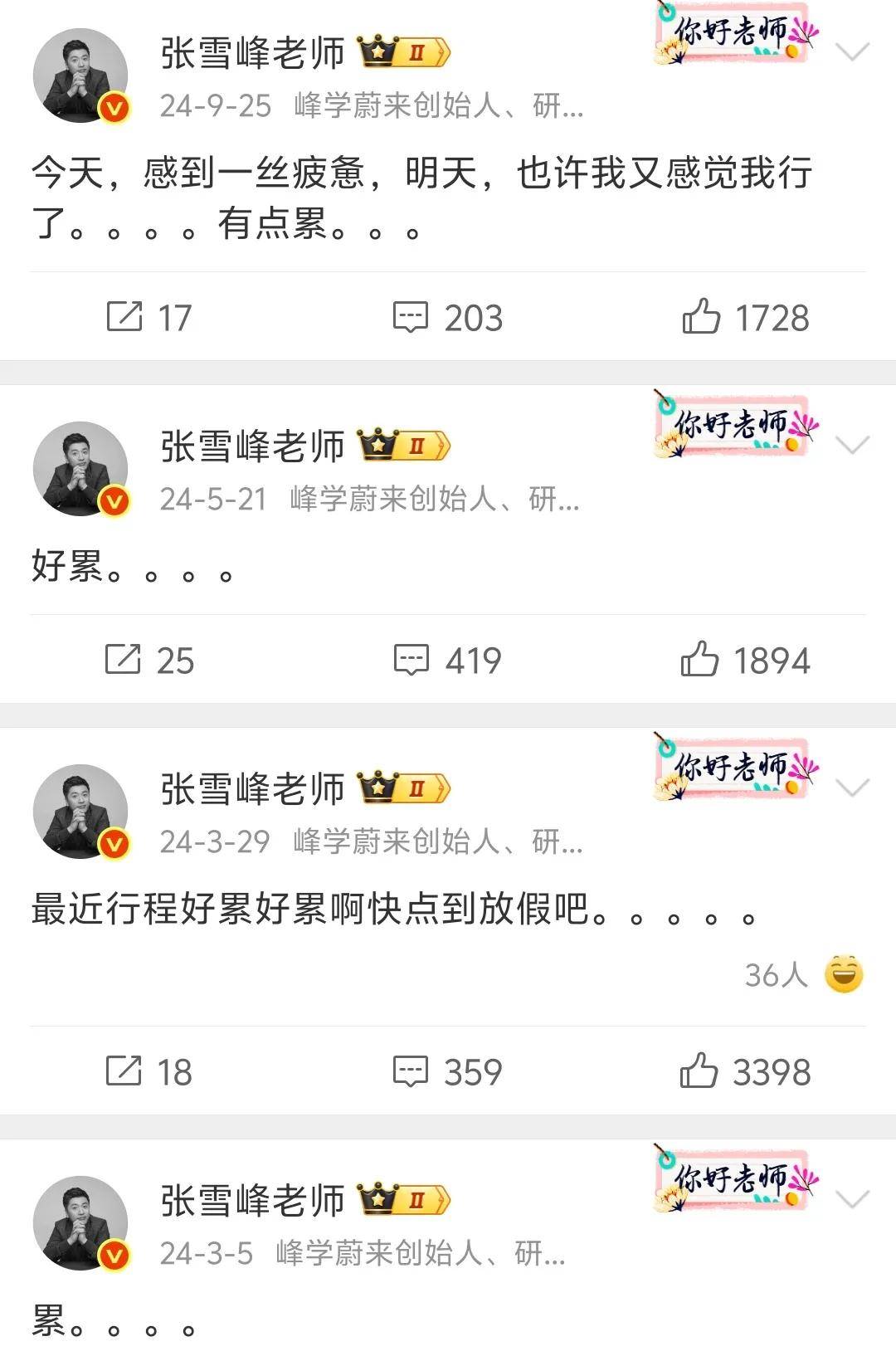Open the 今天，感到一丝疲惫 post
896x1351 pixels.
click(421, 198)
